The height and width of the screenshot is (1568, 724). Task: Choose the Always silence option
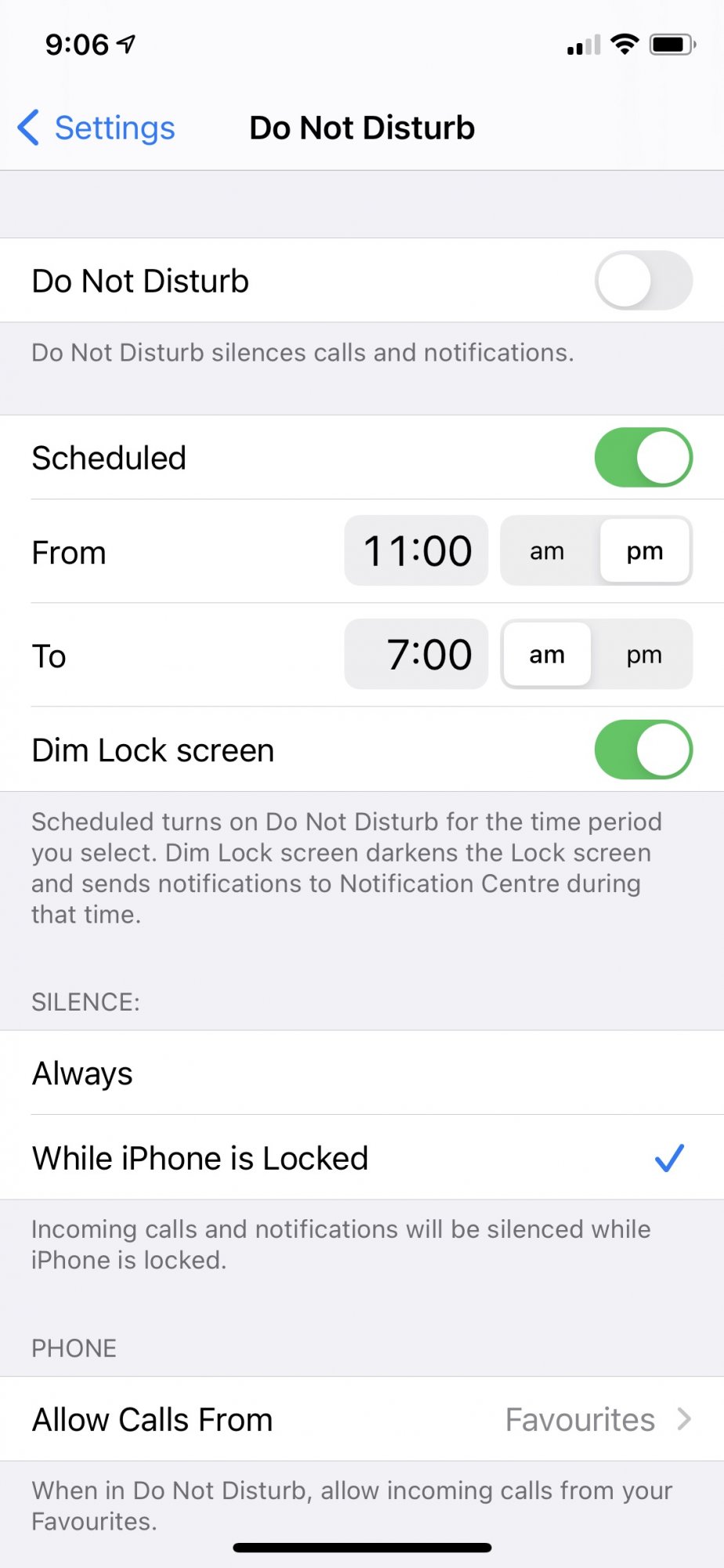click(x=362, y=1073)
